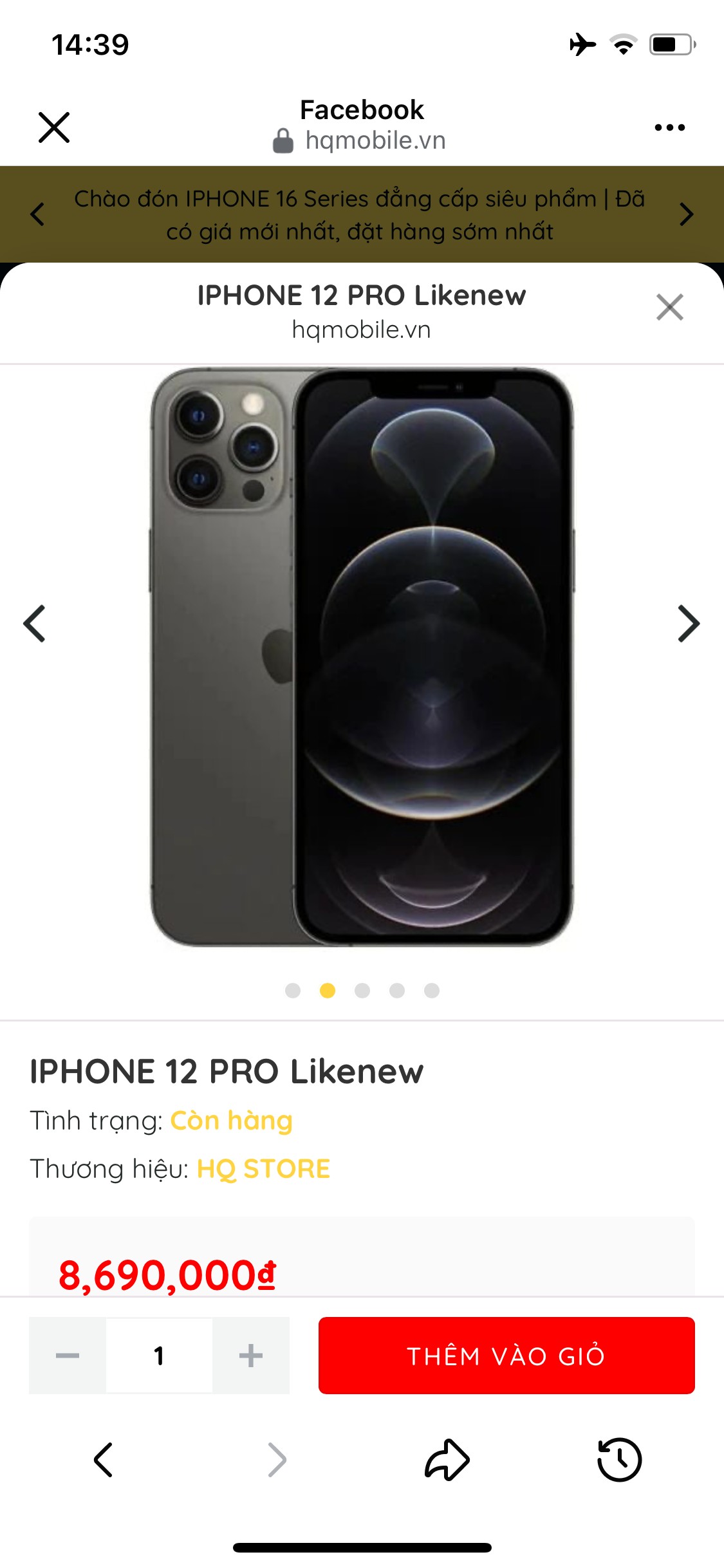Screen dimensions: 724x1568
Task: Show previous announcement in top banner
Action: (x=37, y=214)
